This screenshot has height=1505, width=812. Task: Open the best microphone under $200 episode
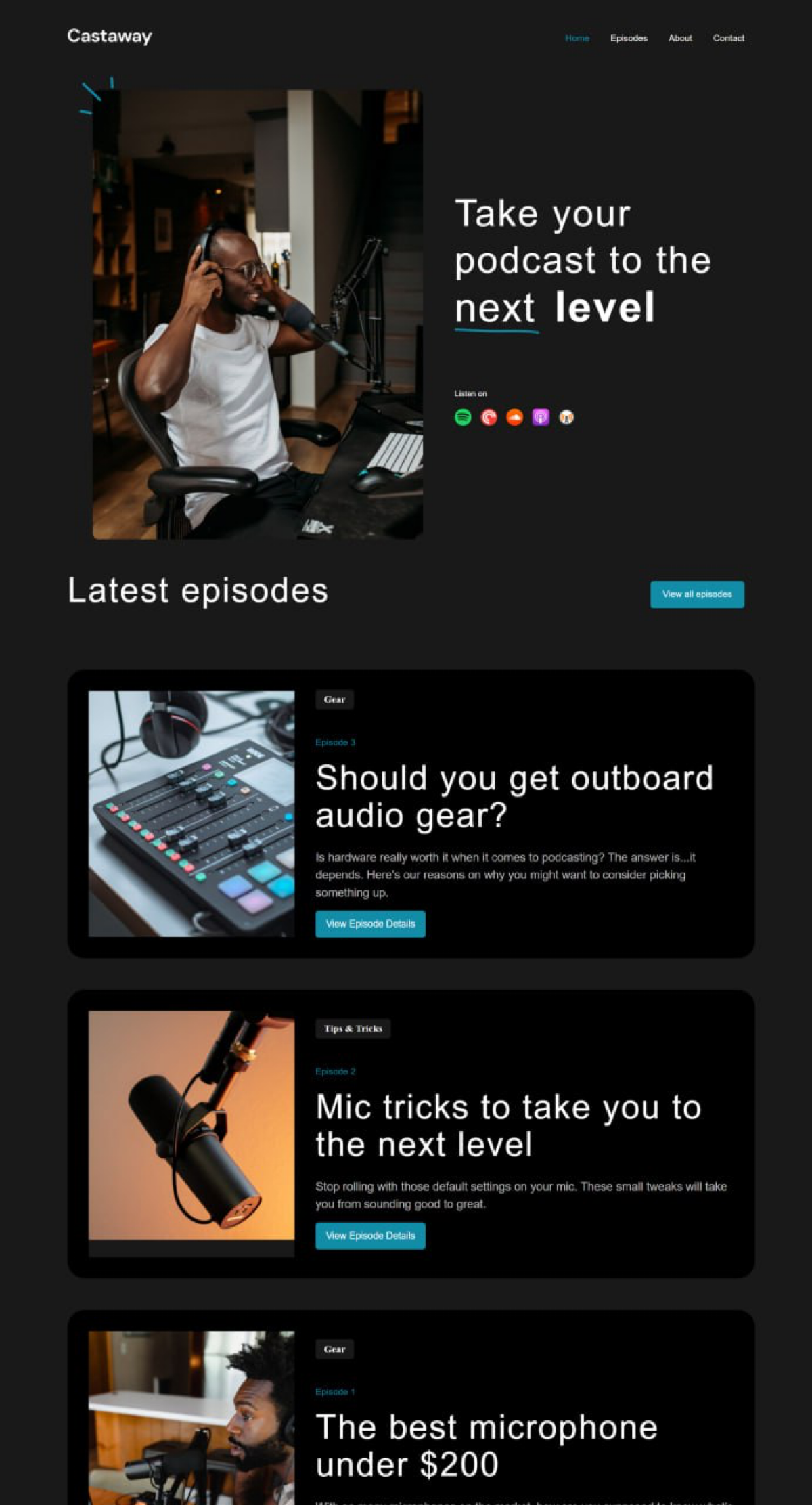(486, 1445)
